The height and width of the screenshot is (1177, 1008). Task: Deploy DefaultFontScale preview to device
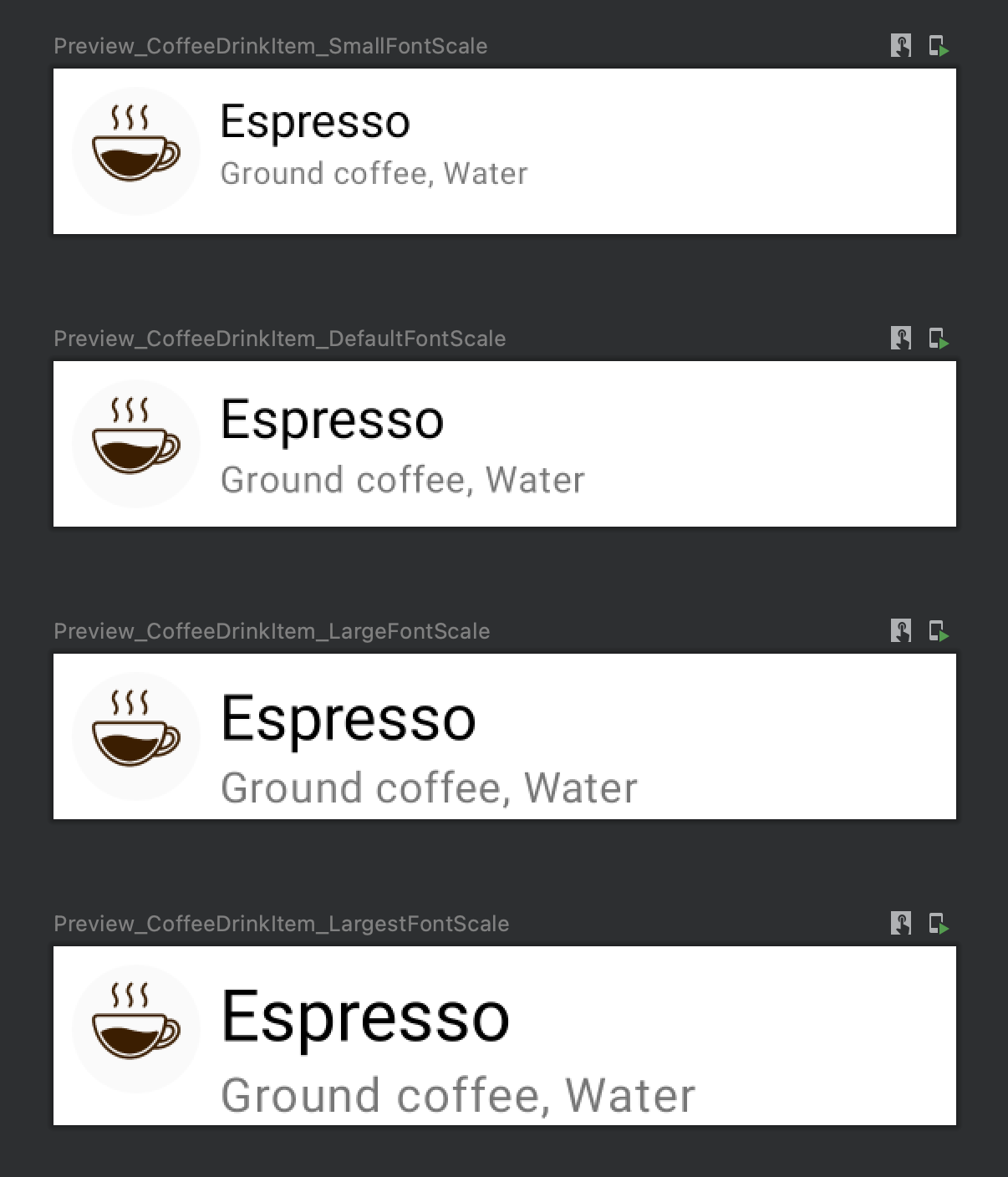tap(939, 339)
